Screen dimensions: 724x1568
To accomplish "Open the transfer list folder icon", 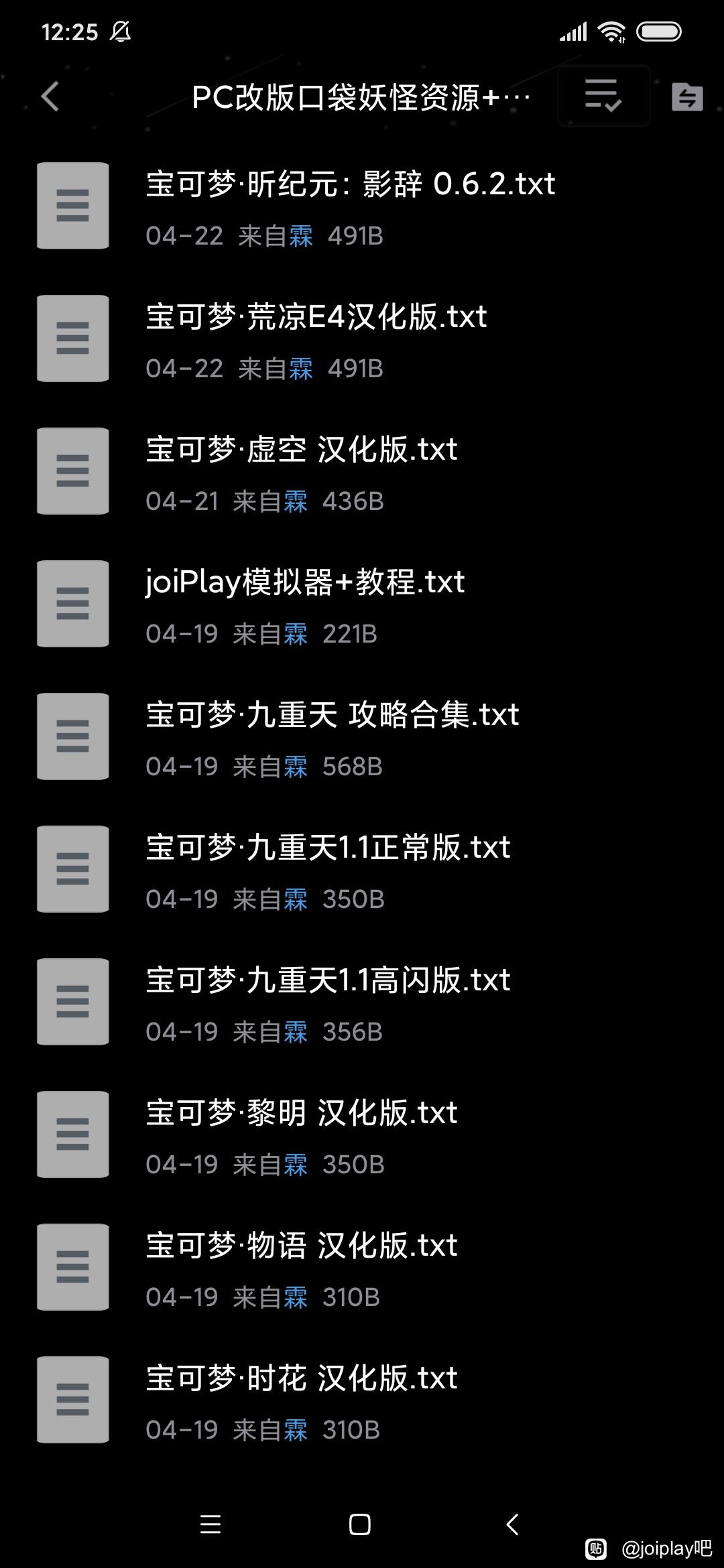I will click(687, 97).
